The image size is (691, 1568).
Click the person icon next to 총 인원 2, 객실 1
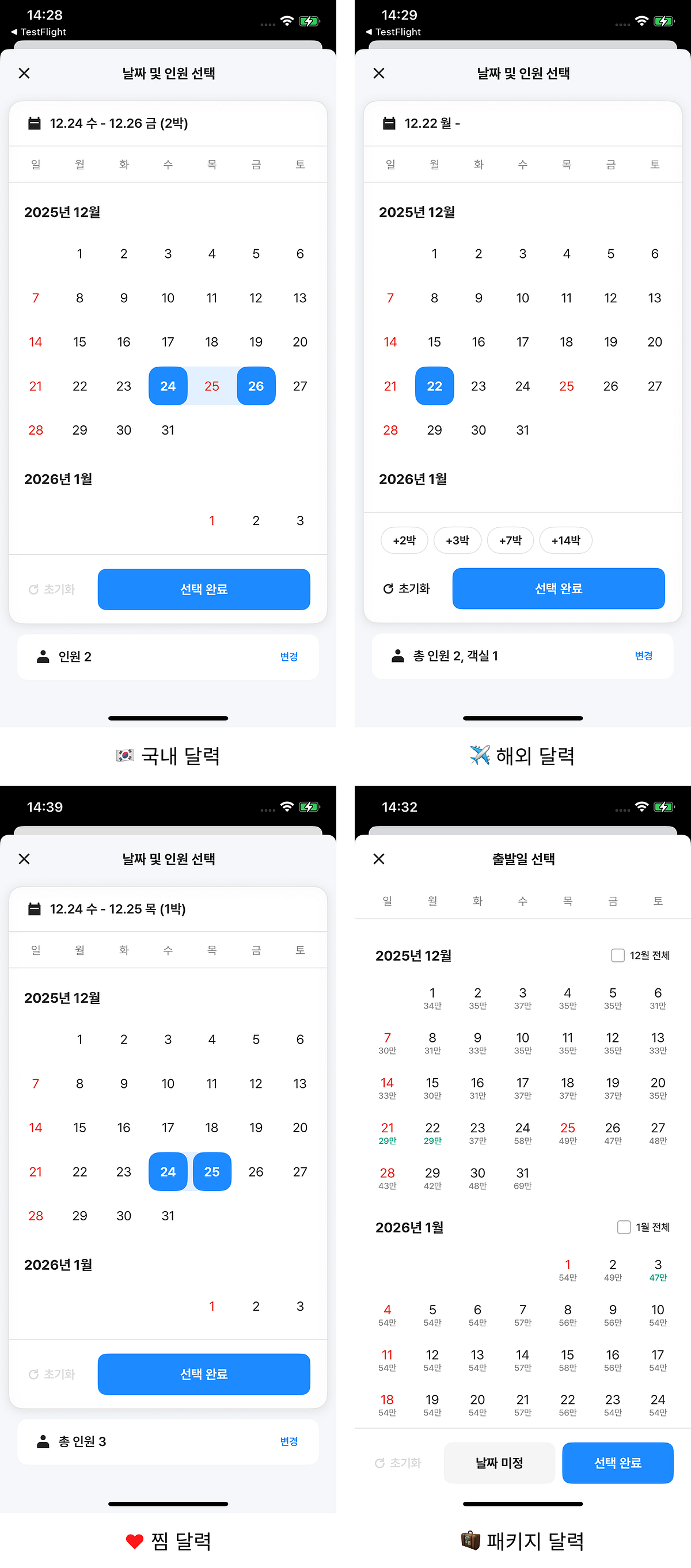click(x=396, y=656)
